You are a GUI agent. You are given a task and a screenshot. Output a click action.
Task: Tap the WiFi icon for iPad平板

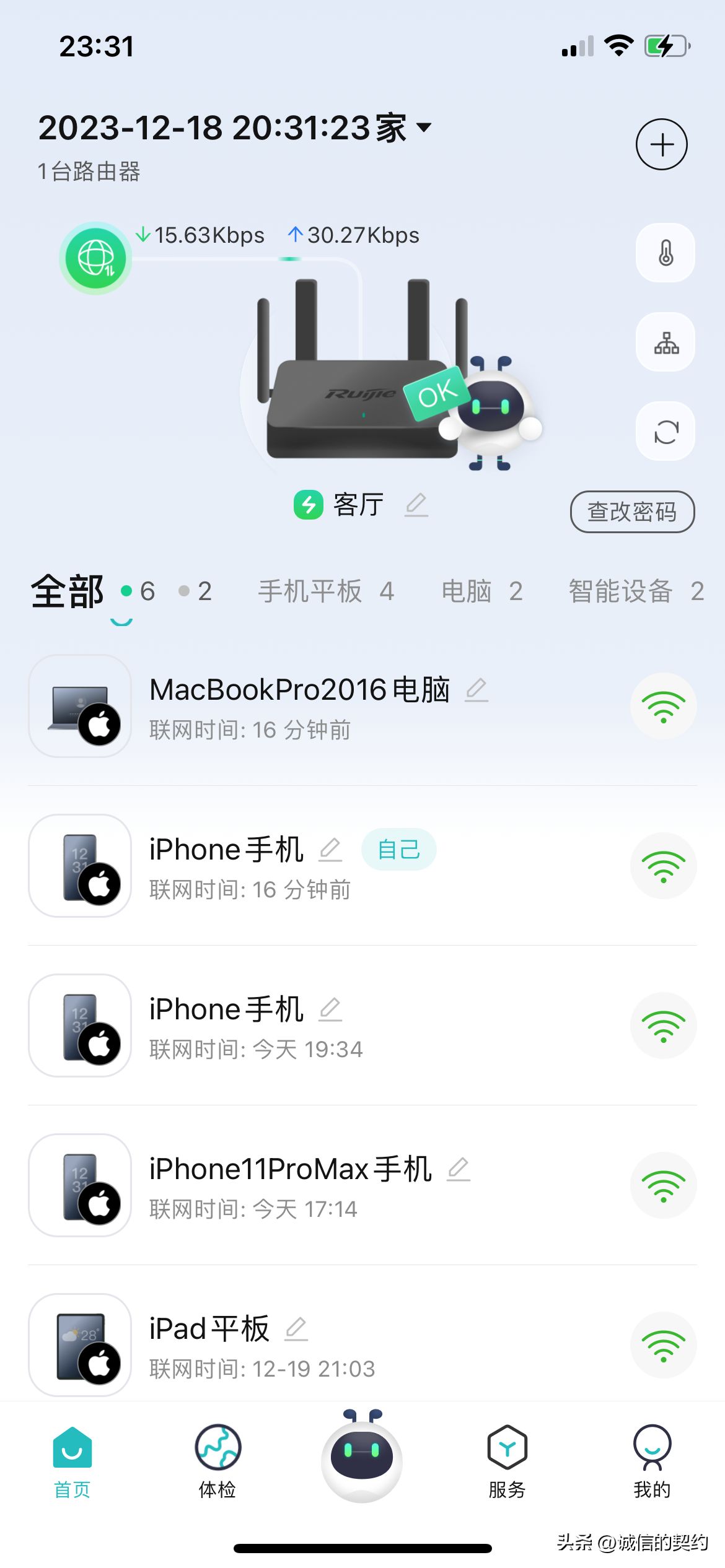click(x=663, y=1344)
